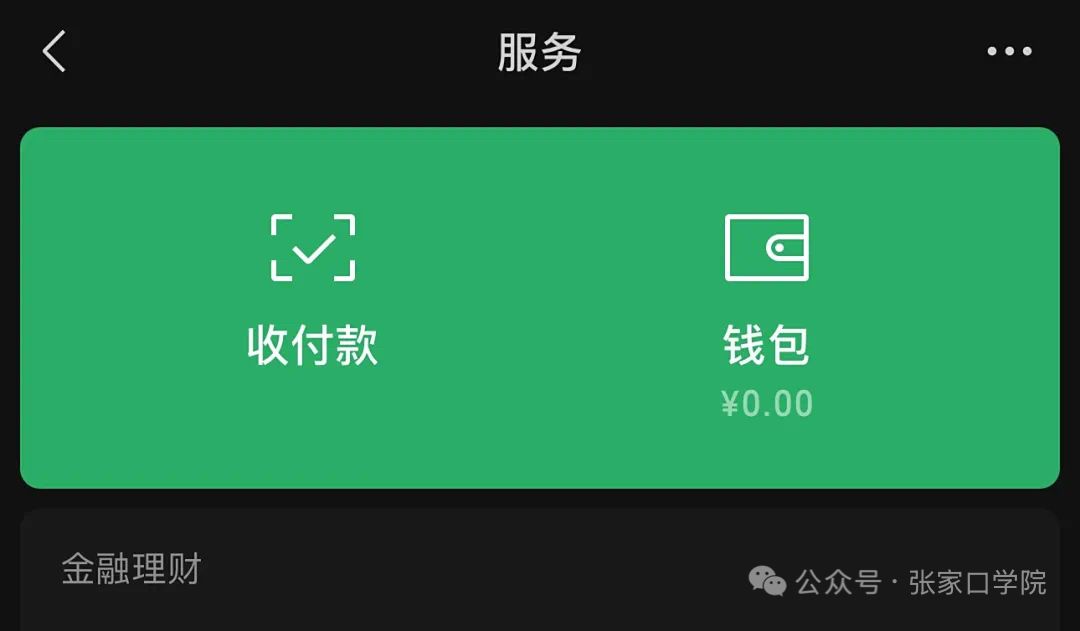The image size is (1080, 631).
Task: Open 收付款 to pay or receive money
Action: point(312,290)
